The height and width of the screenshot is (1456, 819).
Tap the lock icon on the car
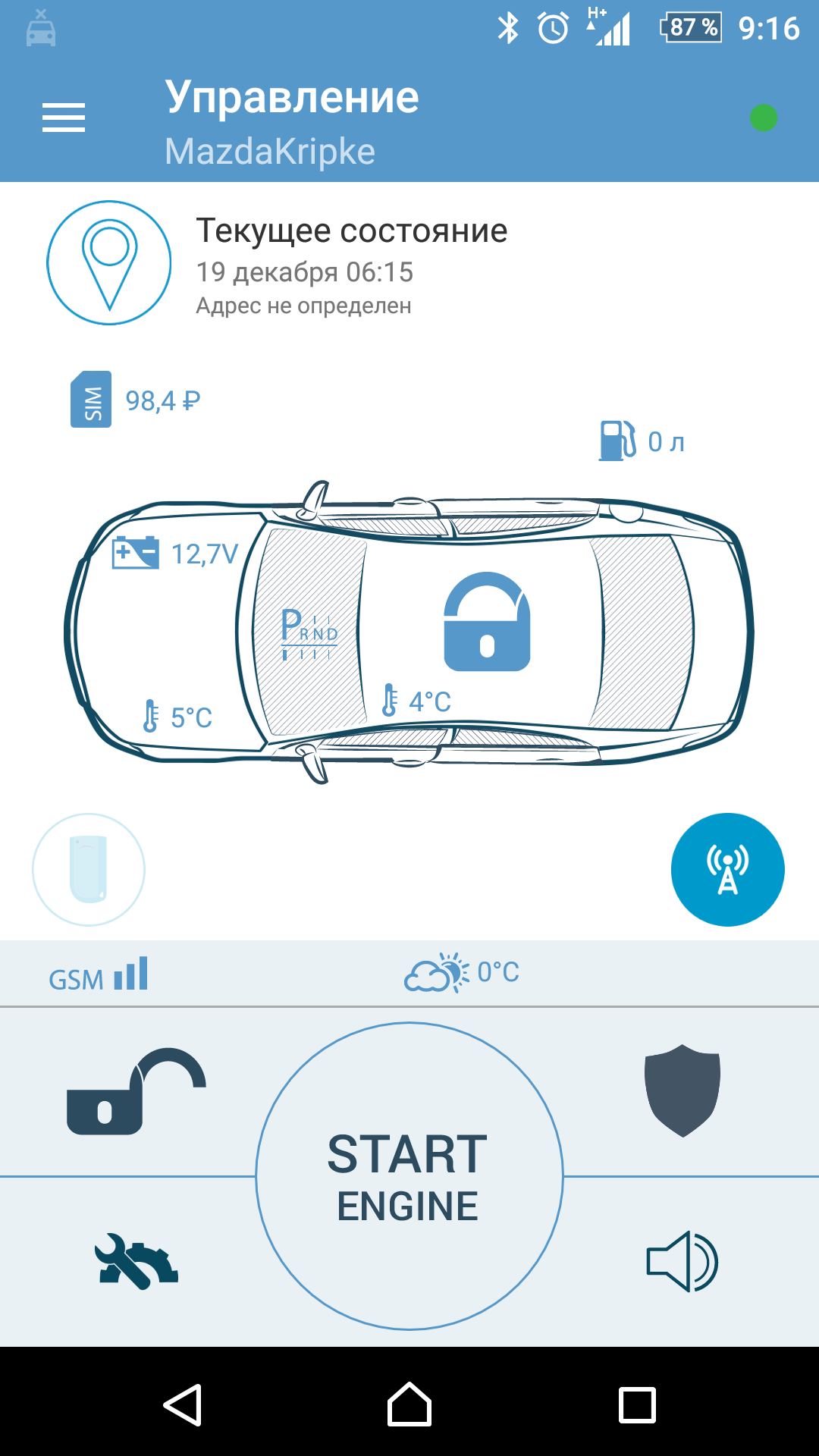tap(487, 622)
